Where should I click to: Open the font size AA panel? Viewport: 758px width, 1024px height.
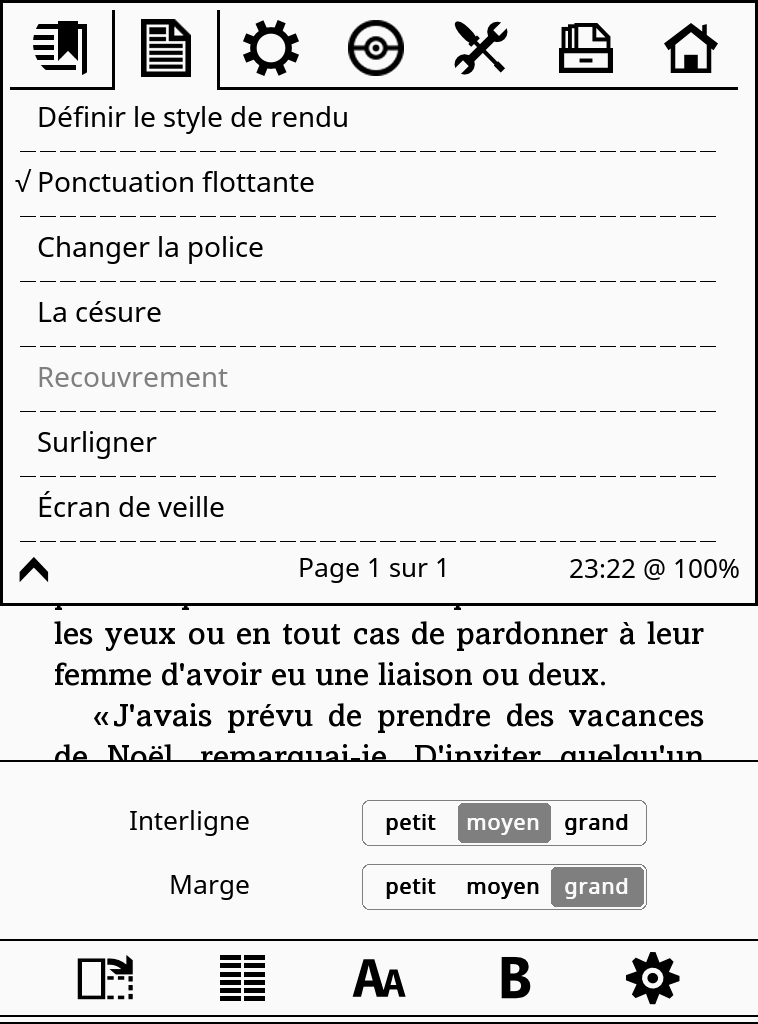379,977
